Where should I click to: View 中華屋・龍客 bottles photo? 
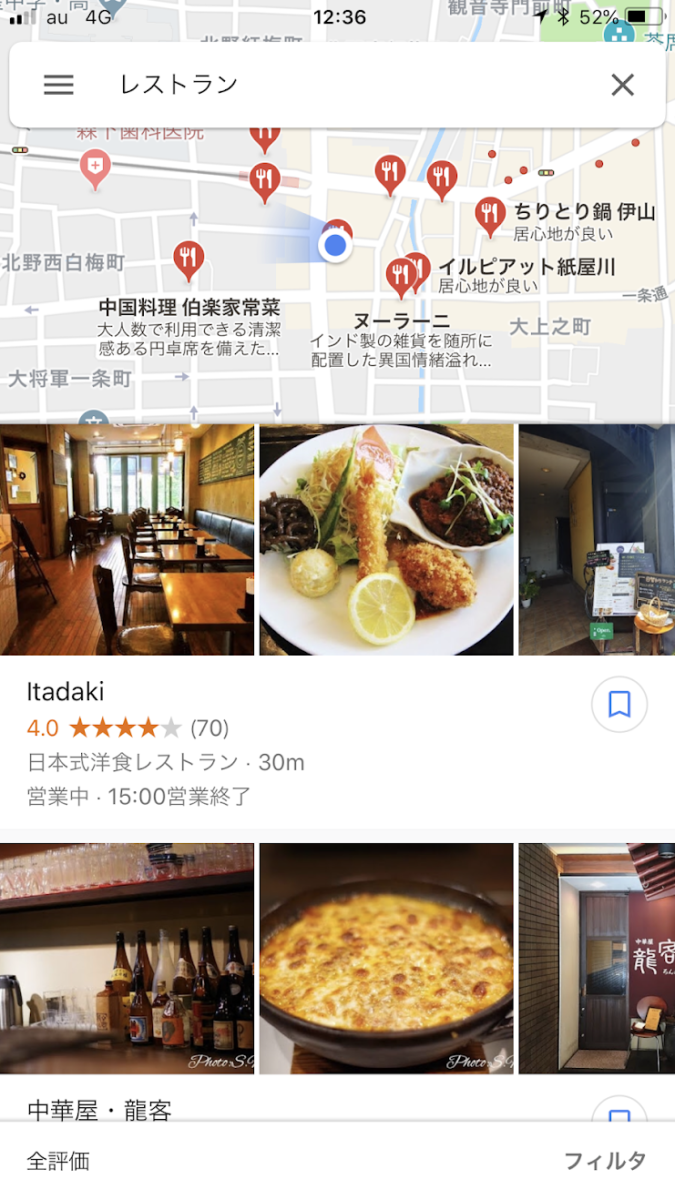point(127,958)
